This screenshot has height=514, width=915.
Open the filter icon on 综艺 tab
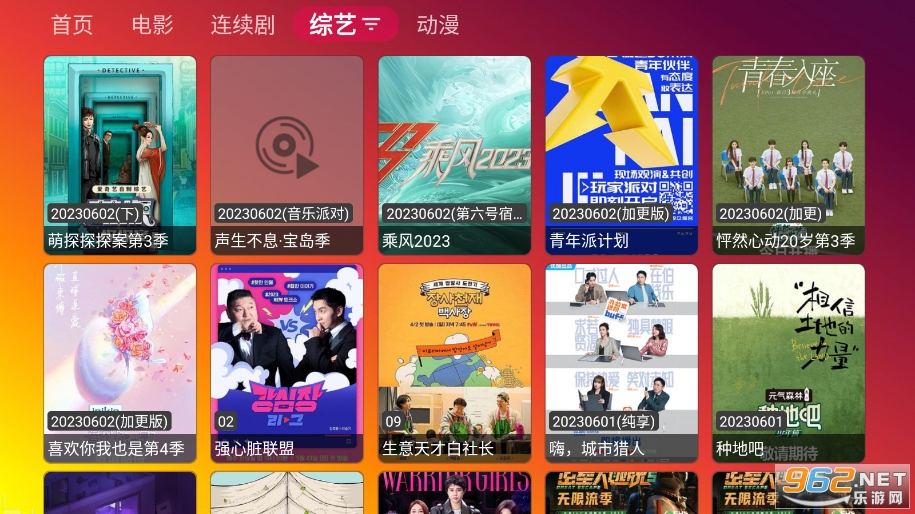tap(372, 25)
